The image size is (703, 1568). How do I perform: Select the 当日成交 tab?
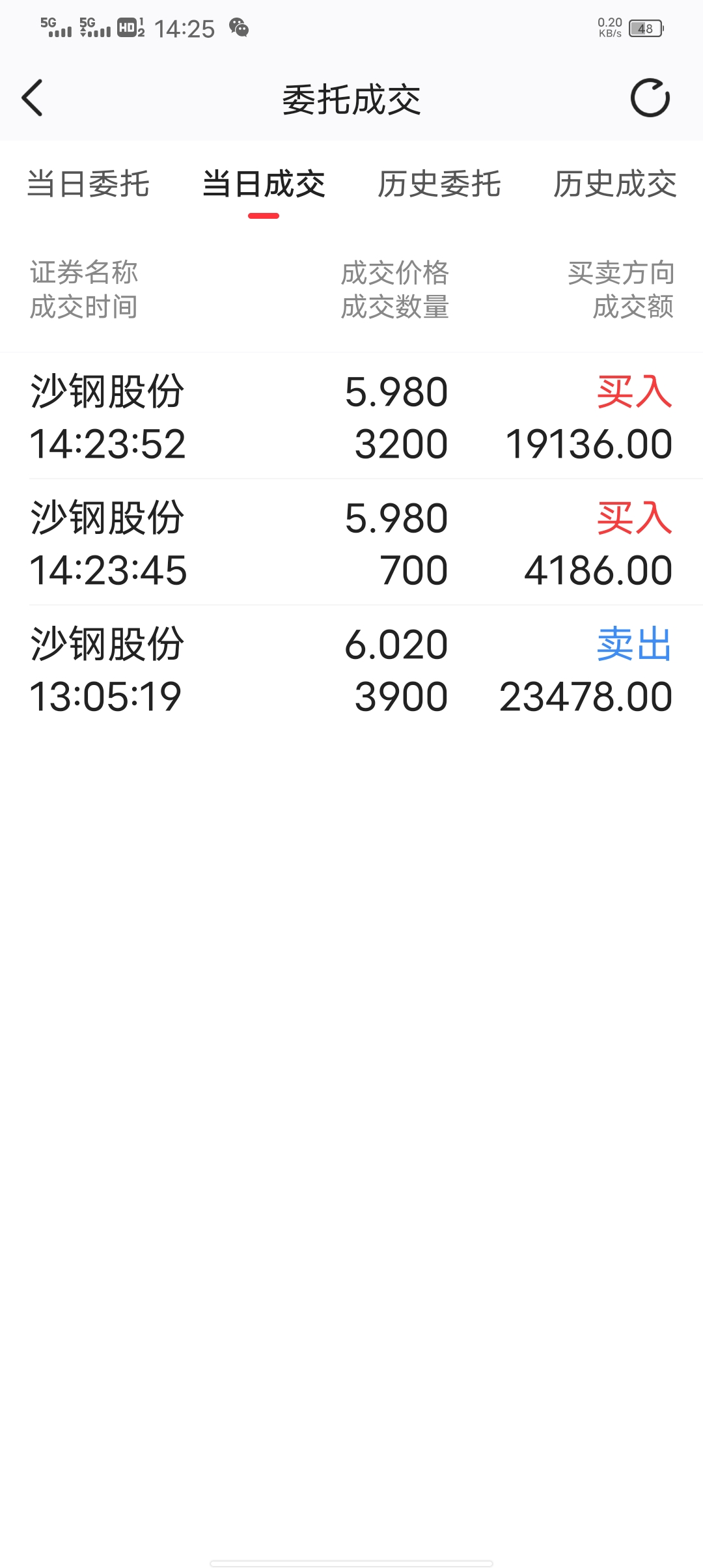click(x=264, y=184)
